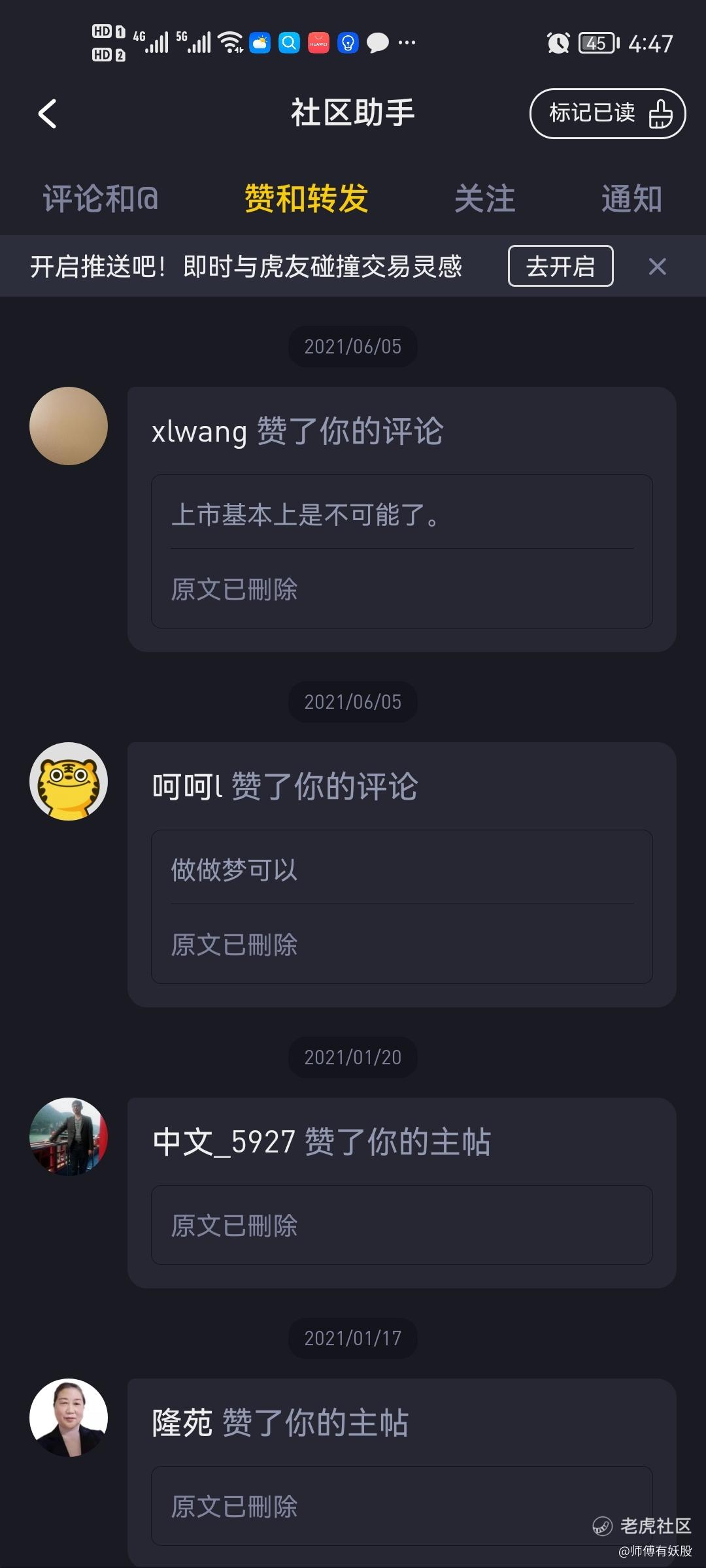View 隆苑's profile avatar
The width and height of the screenshot is (706, 1568).
69,1418
